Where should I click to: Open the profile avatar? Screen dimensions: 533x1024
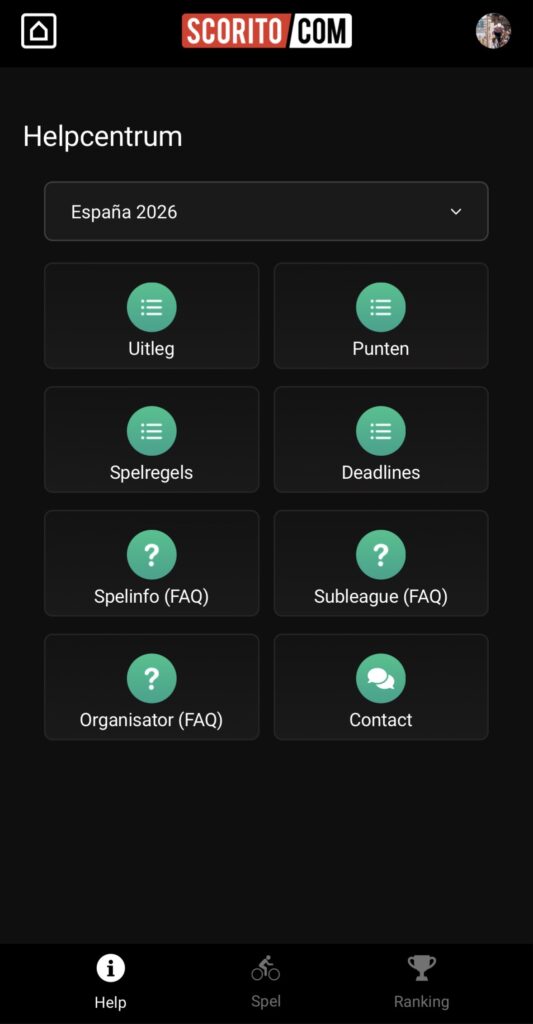tap(493, 31)
